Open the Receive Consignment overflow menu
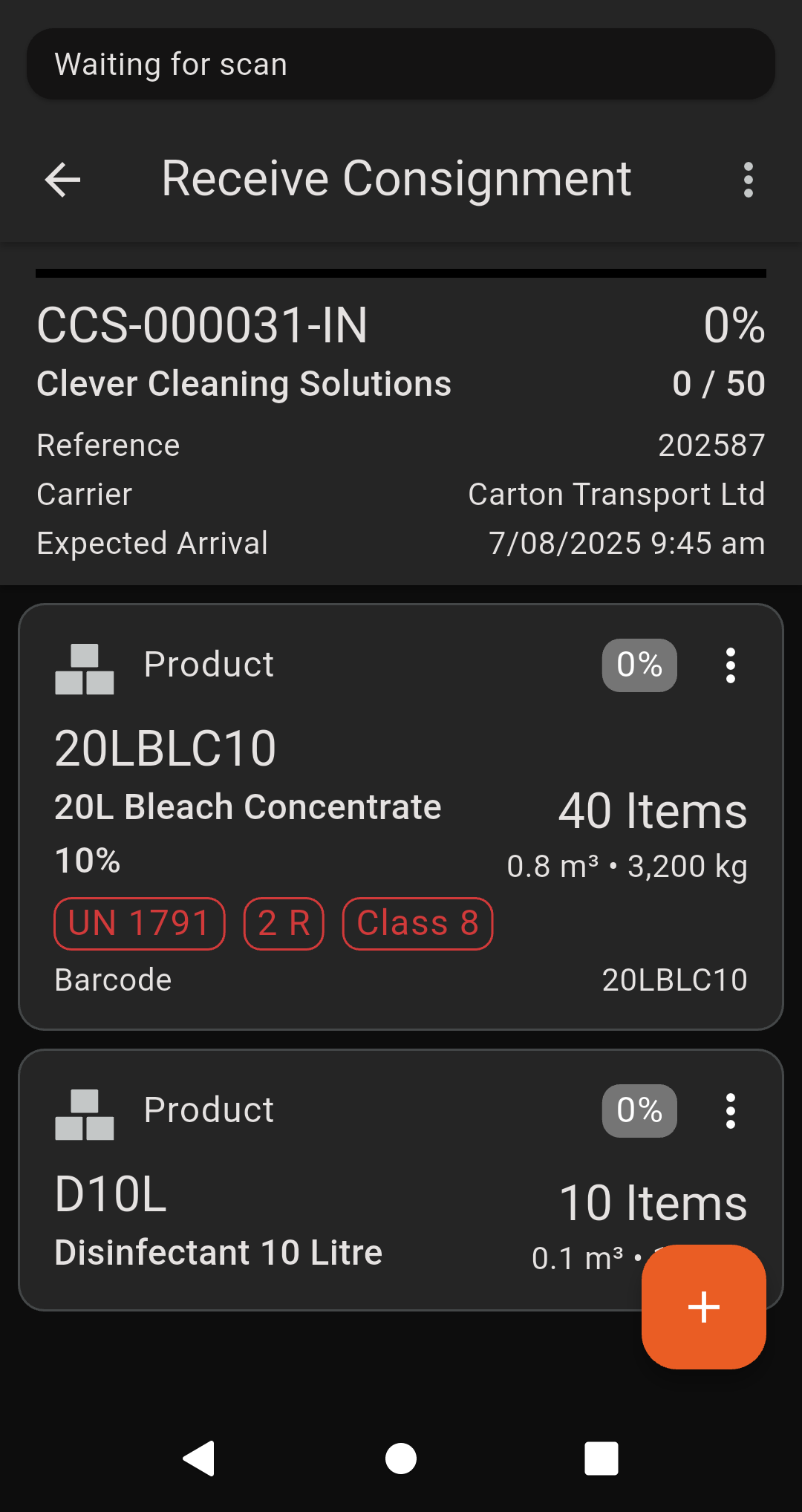Image resolution: width=802 pixels, height=1512 pixels. click(x=748, y=180)
